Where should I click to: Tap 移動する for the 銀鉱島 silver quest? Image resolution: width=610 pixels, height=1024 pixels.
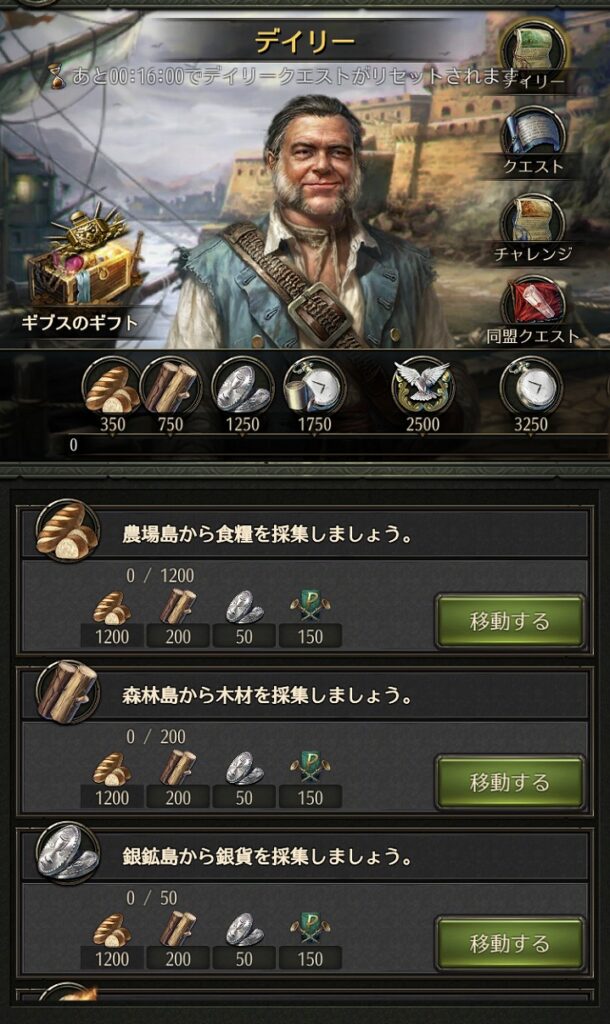[509, 943]
